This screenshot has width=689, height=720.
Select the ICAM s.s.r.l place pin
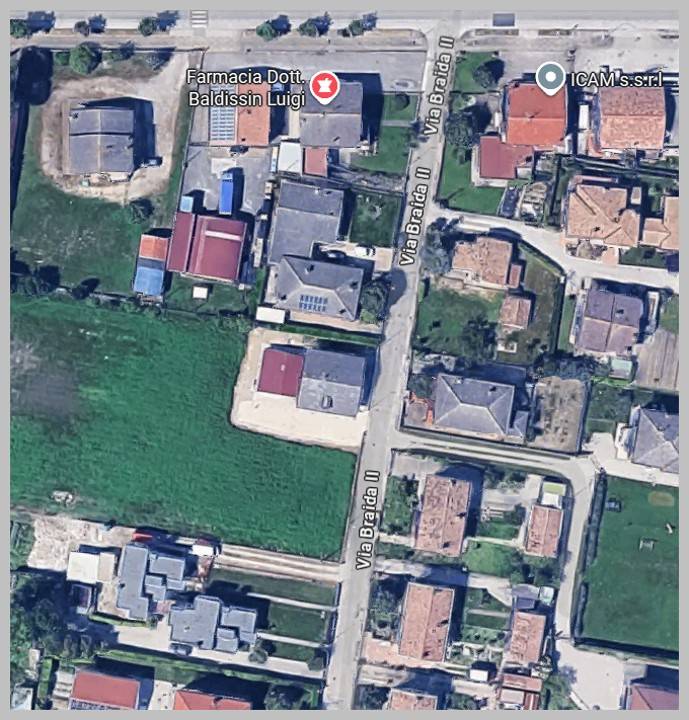(548, 76)
